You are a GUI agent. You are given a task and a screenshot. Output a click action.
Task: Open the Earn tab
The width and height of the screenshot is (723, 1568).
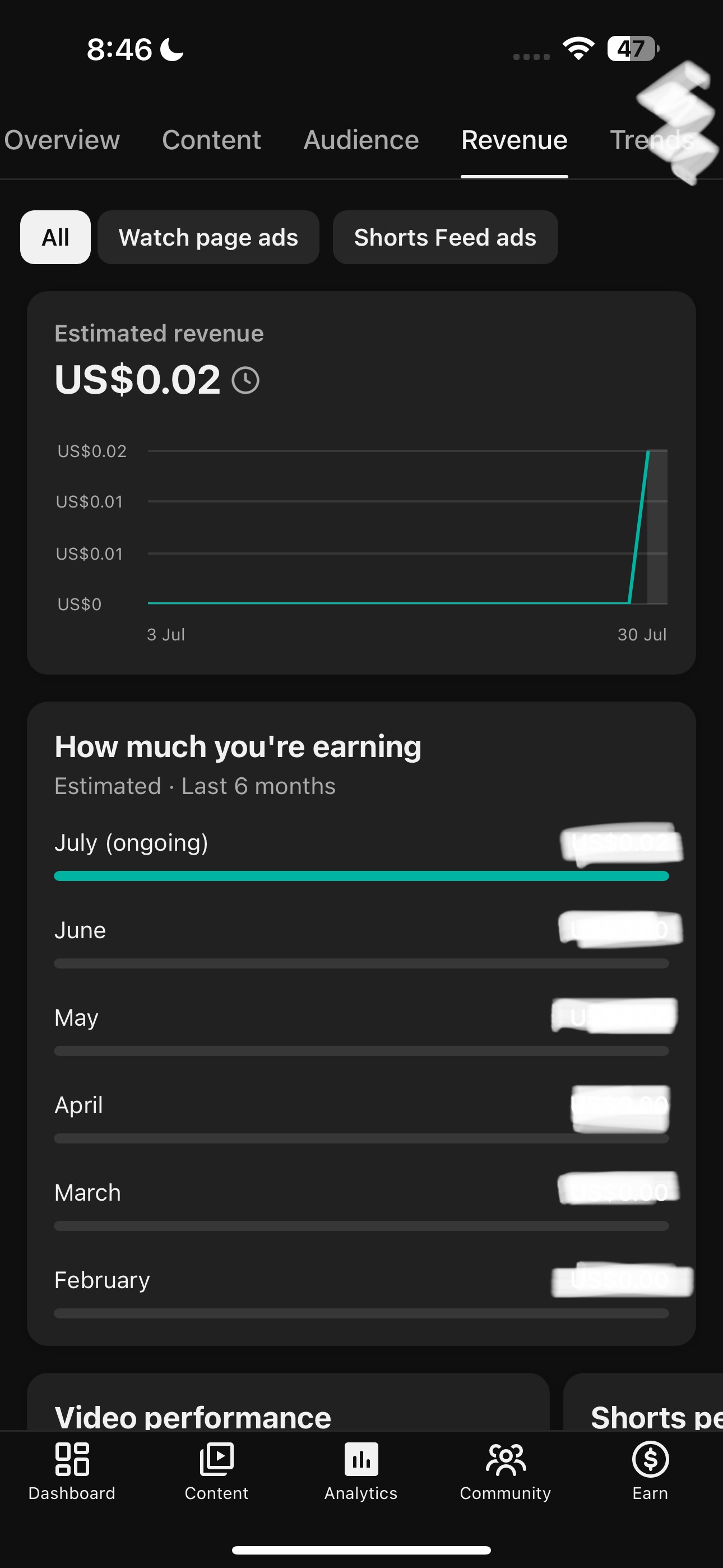click(x=650, y=1470)
